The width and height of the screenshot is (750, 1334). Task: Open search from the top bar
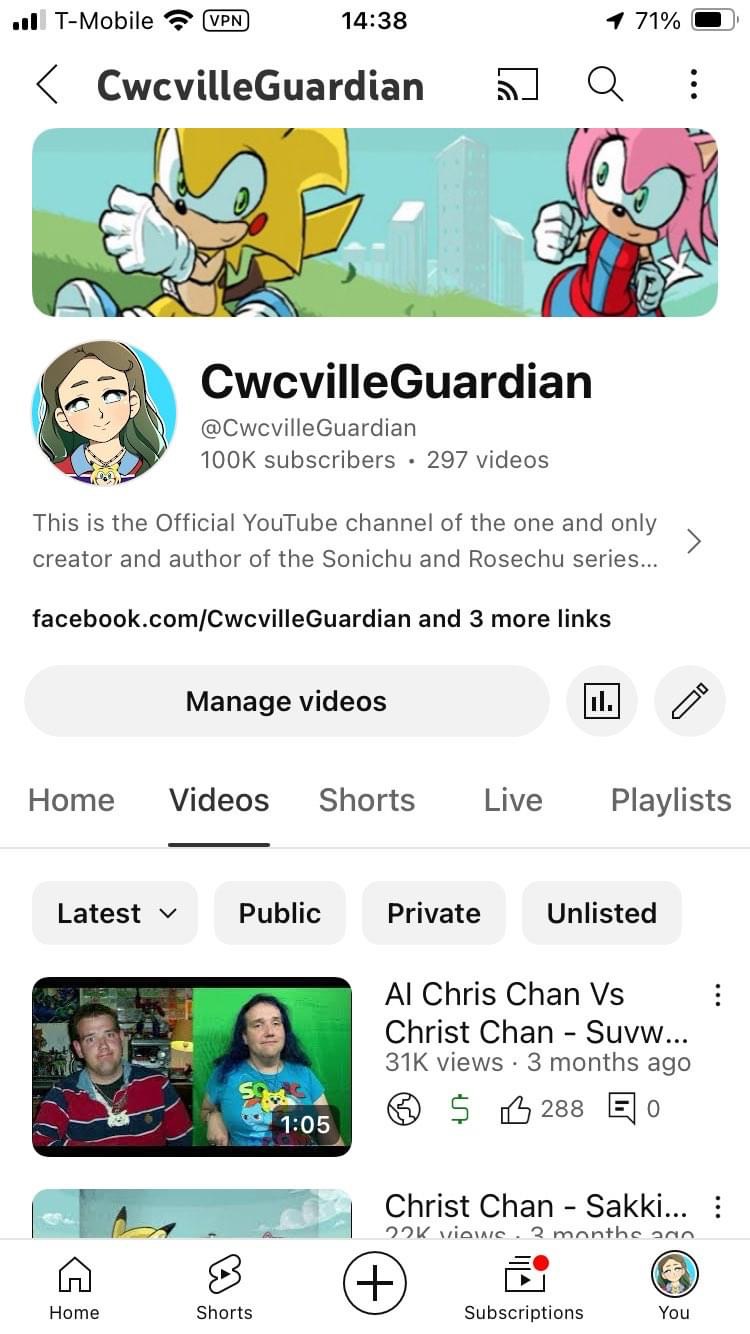(605, 85)
